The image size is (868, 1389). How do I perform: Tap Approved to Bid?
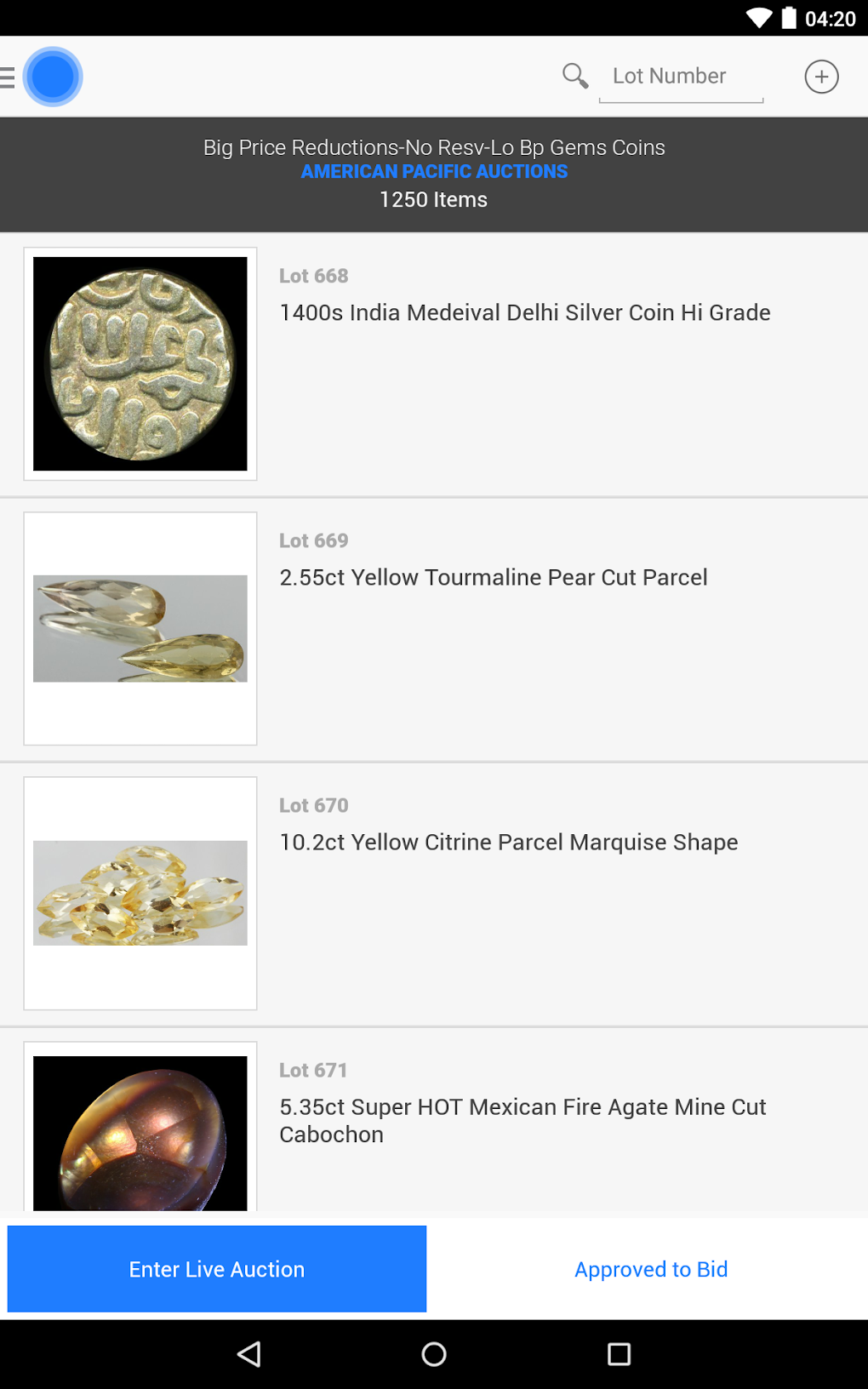click(651, 1269)
